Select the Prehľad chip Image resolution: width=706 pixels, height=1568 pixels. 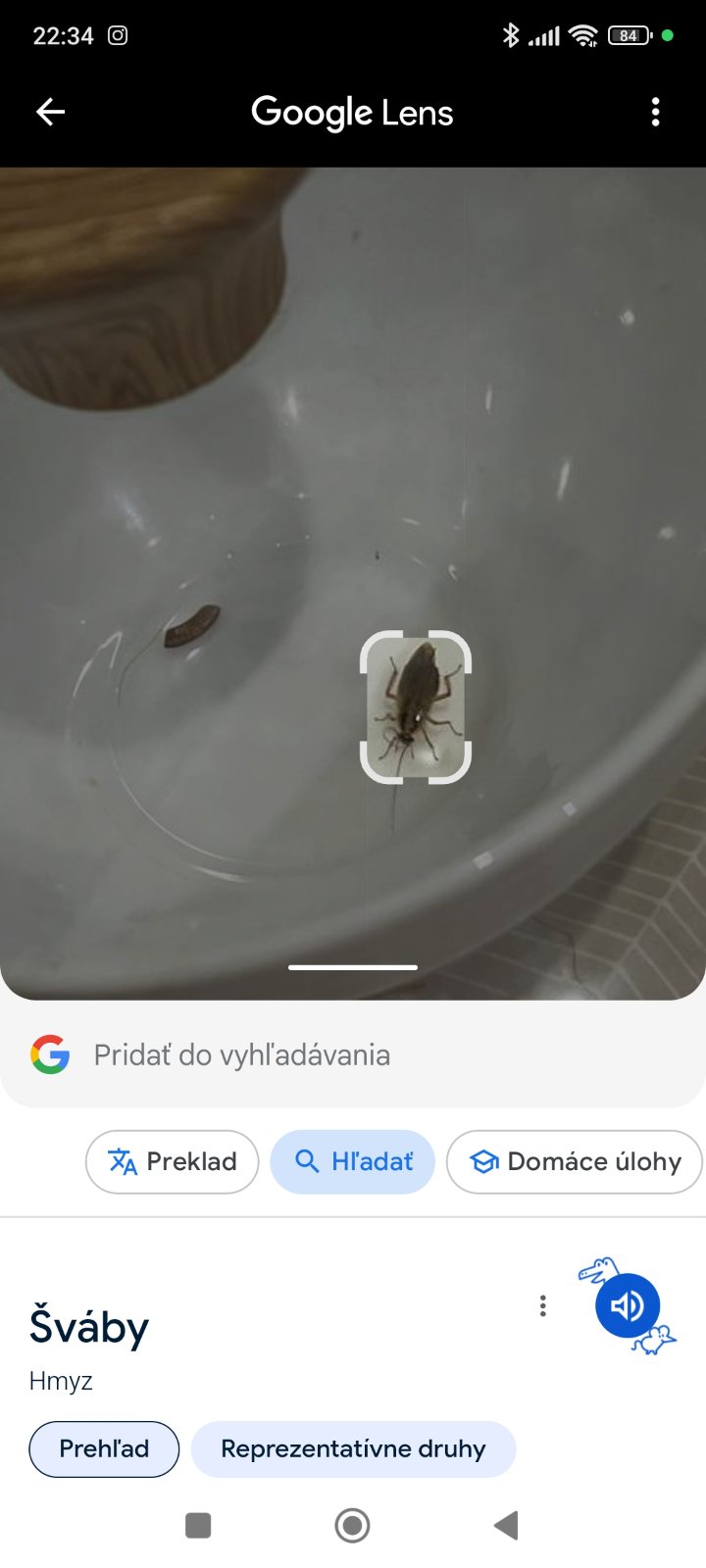104,1448
